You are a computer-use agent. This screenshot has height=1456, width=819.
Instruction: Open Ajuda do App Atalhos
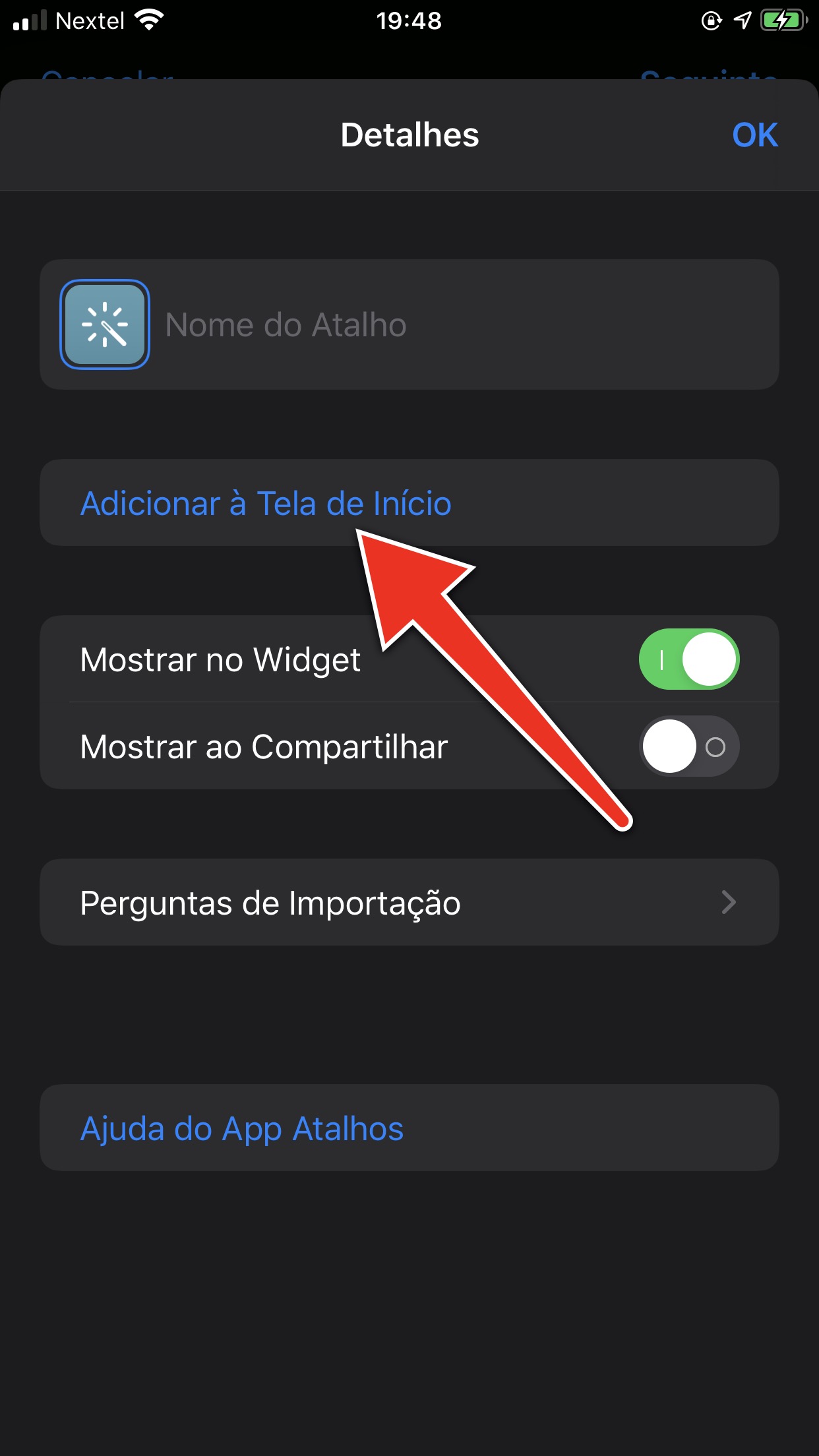click(x=409, y=1128)
